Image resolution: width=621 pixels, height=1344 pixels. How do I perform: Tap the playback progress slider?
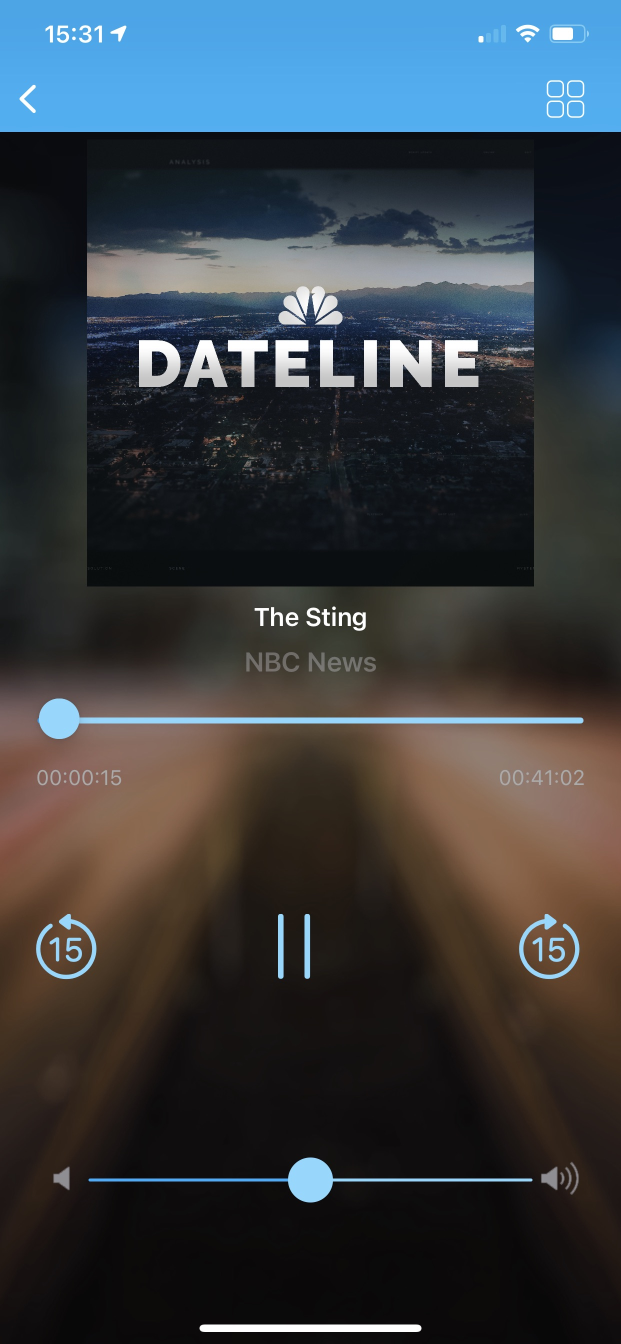point(311,719)
